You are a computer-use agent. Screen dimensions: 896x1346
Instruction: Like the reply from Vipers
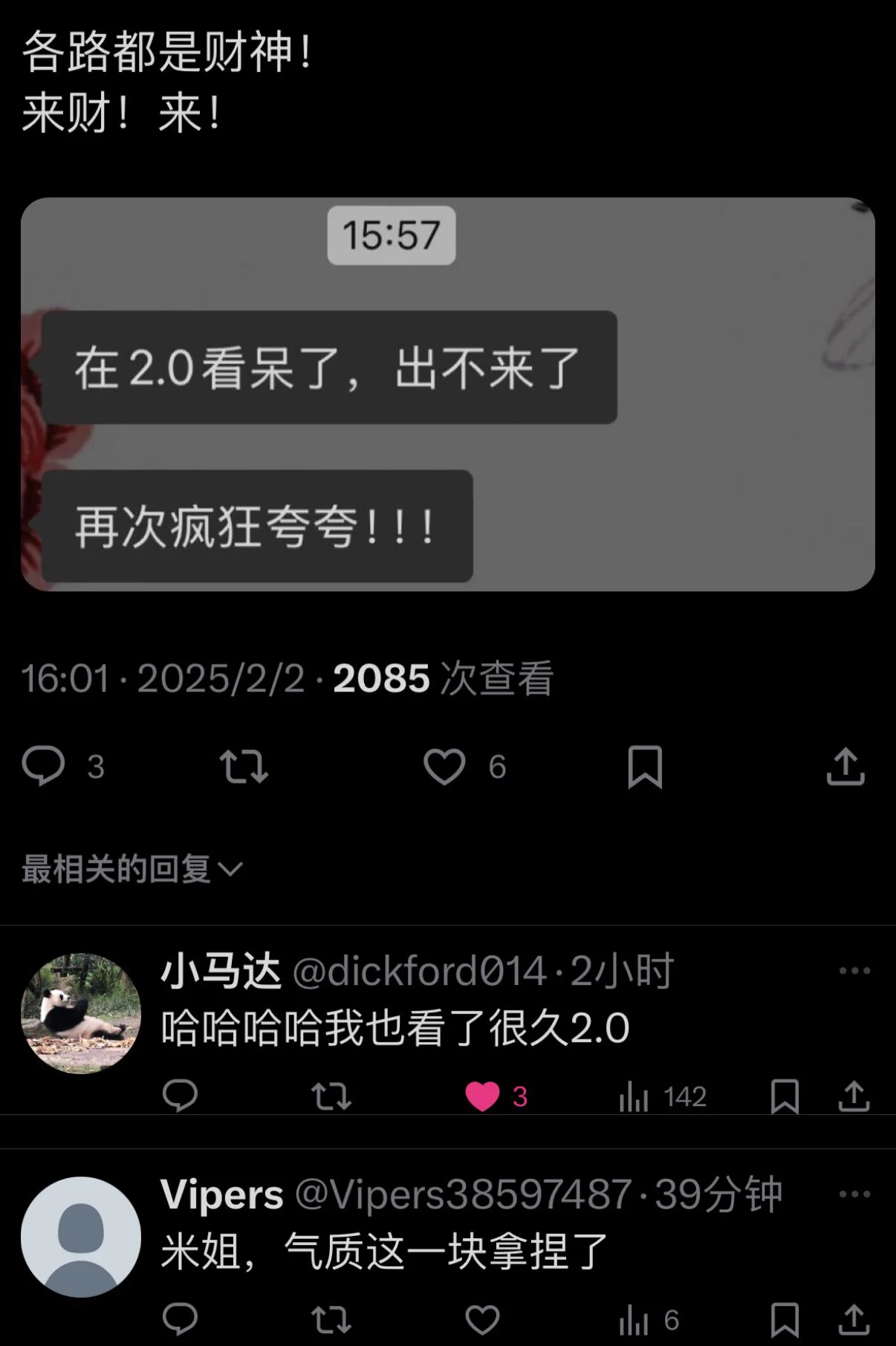tap(482, 1320)
